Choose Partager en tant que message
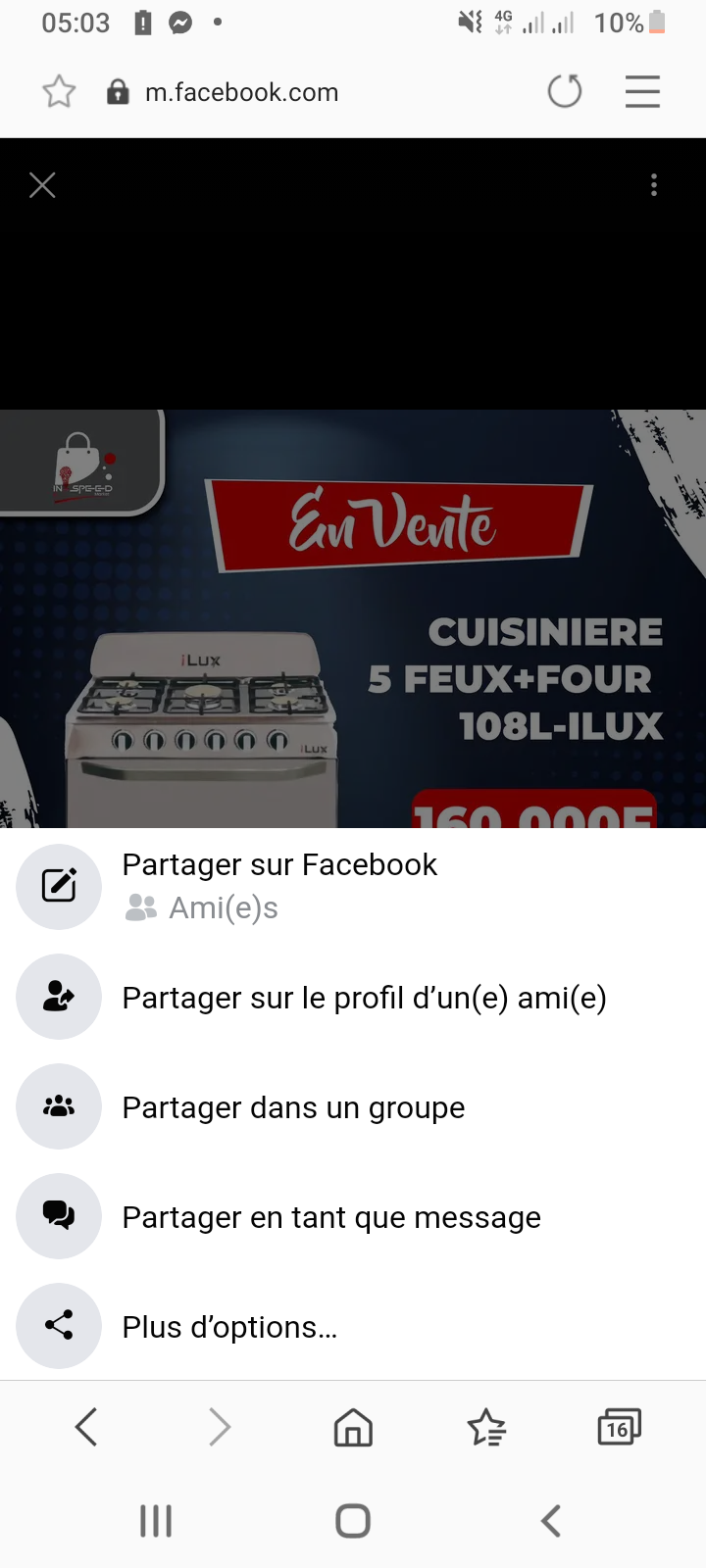Image resolution: width=706 pixels, height=1568 pixels. coord(330,1217)
